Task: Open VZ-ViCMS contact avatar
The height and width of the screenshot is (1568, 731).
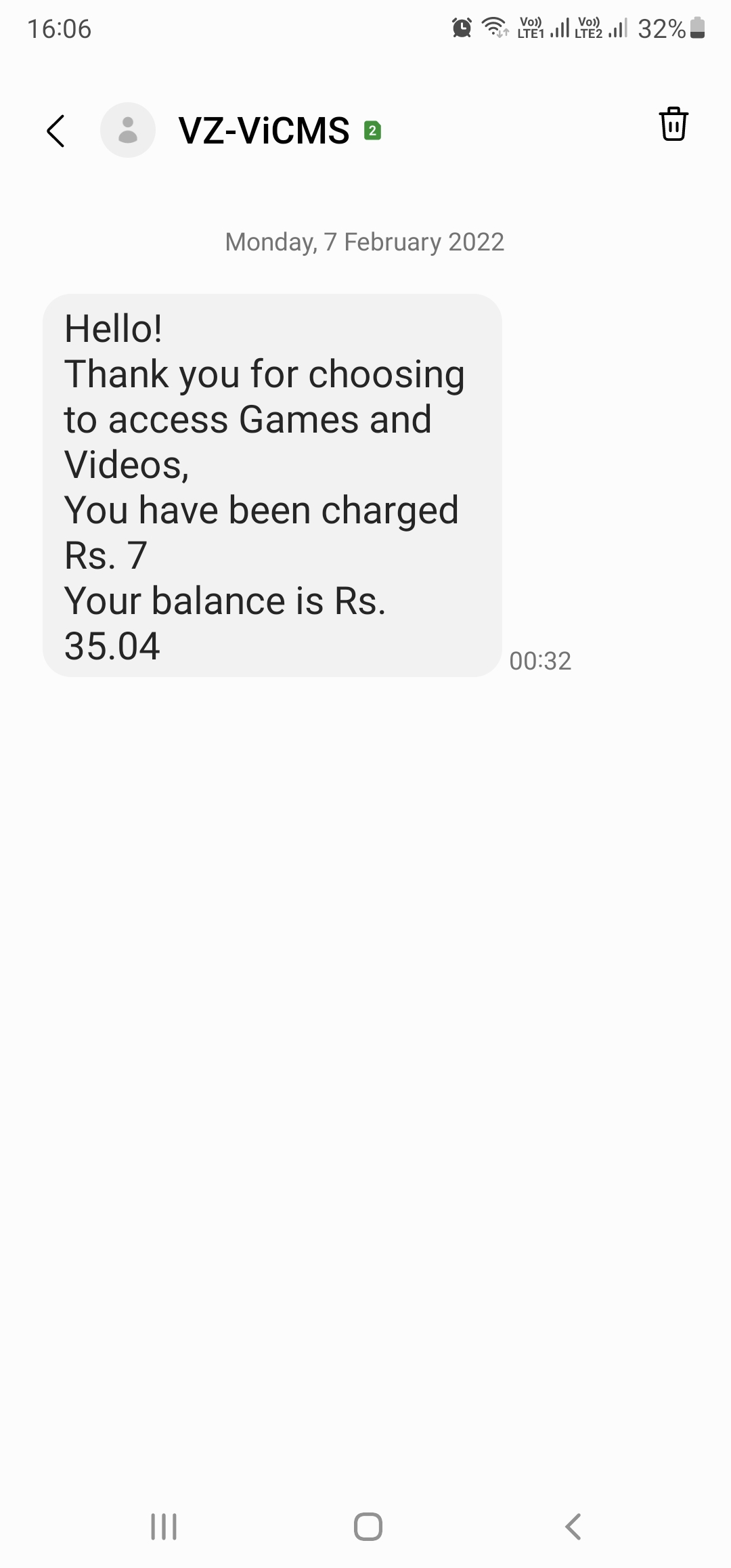Action: (128, 130)
